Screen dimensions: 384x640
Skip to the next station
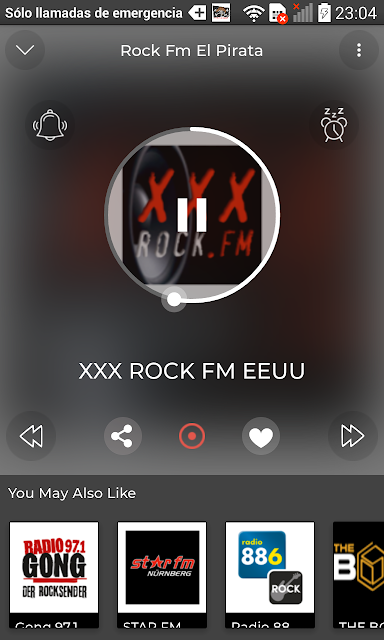click(x=353, y=436)
